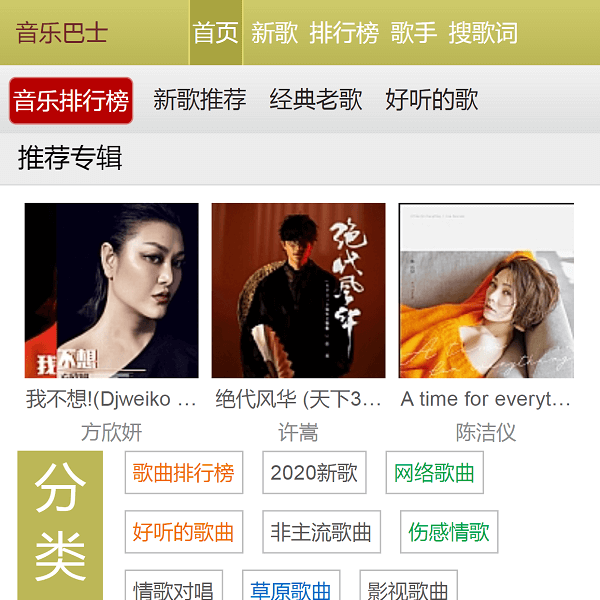Open the 首页 tab

click(216, 33)
